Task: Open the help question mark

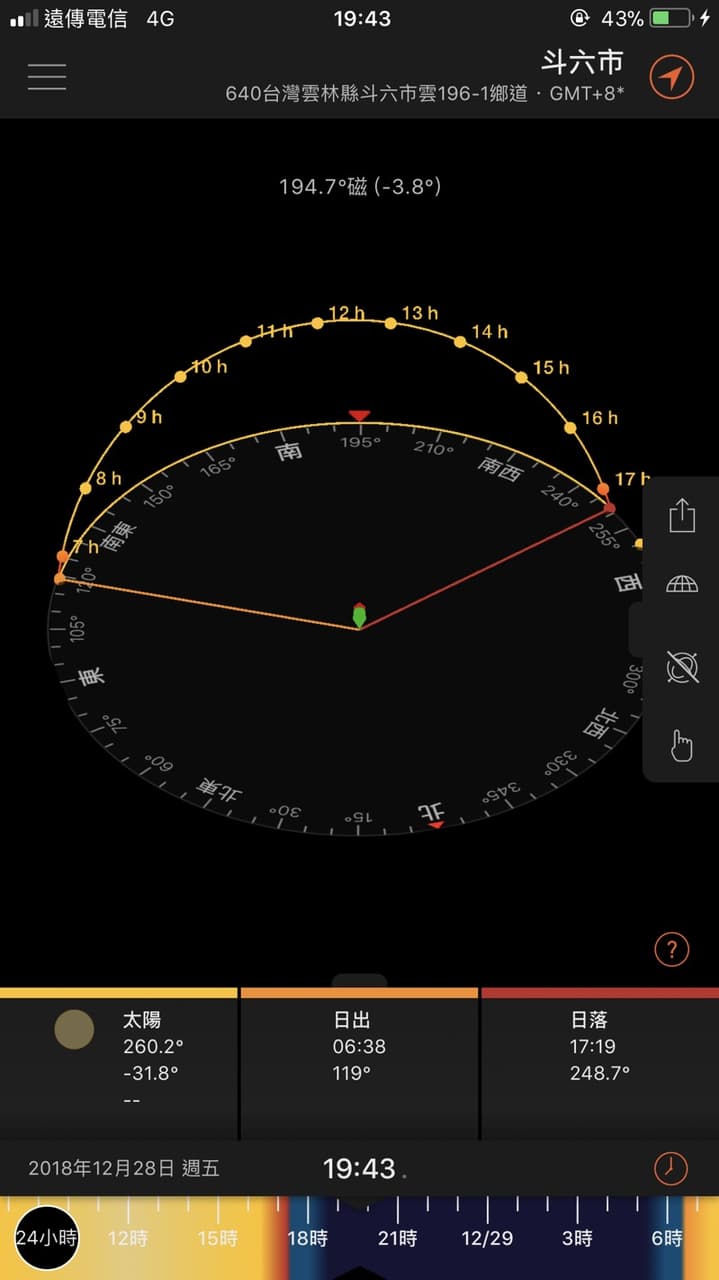Action: tap(671, 948)
